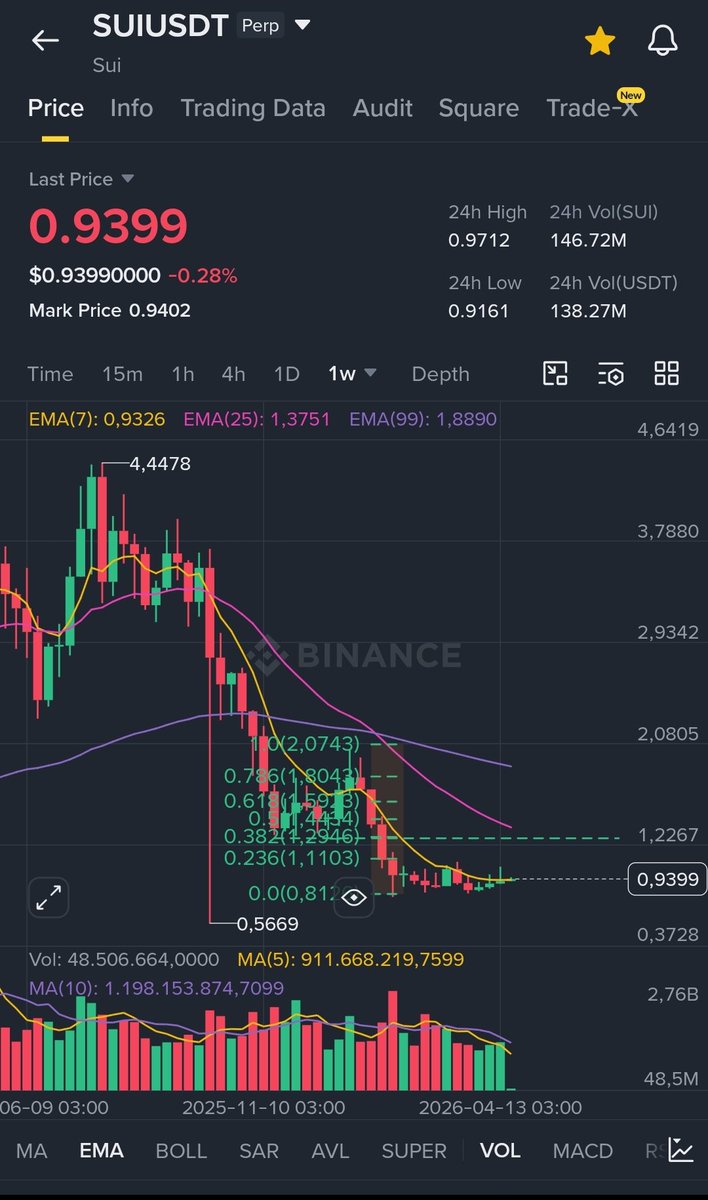Viewport: 708px width, 1200px height.
Task: Switch to the Square tab
Action: point(479,108)
